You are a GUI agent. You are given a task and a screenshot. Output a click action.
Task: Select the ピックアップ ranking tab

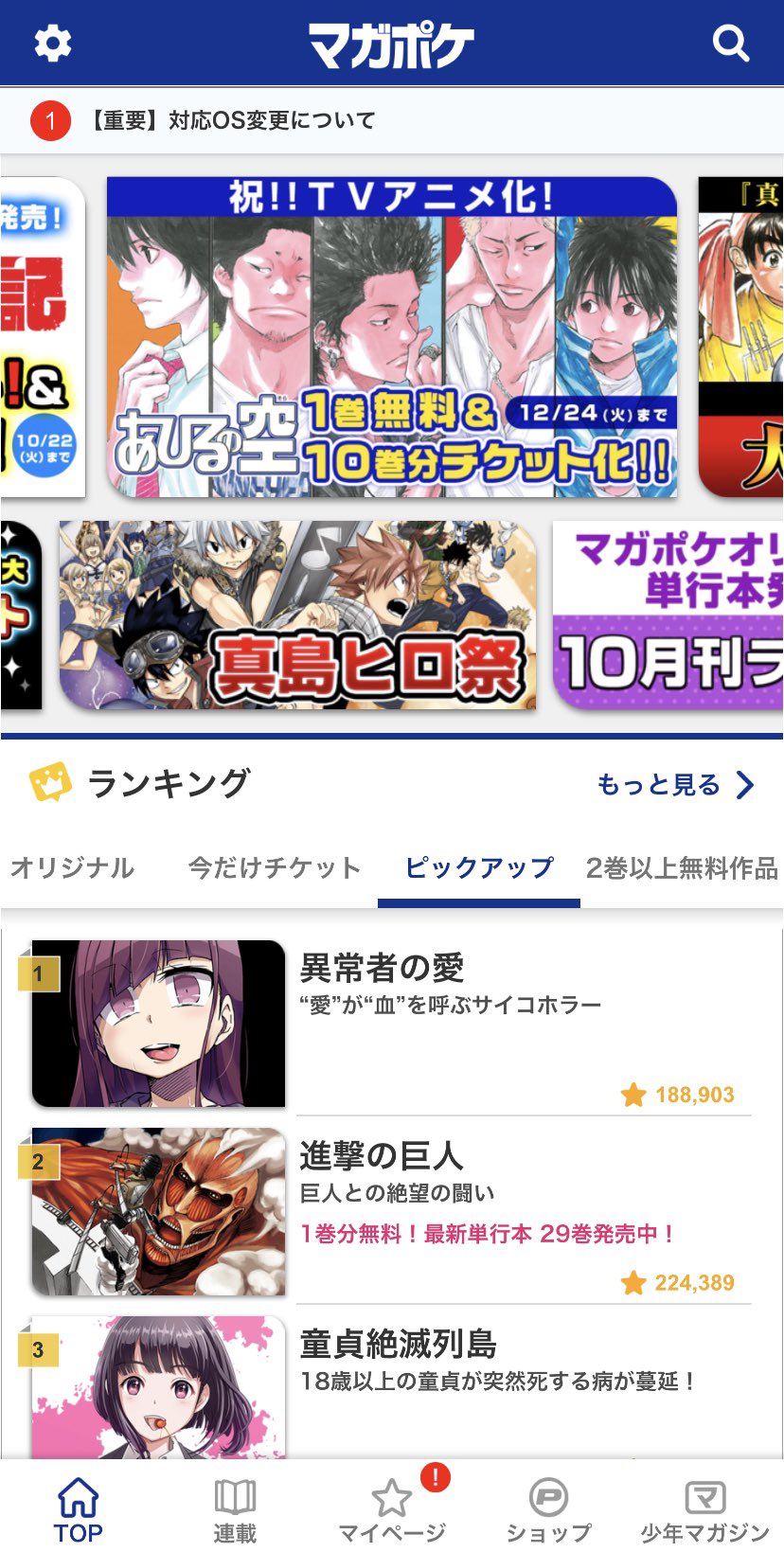pyautogui.click(x=479, y=868)
